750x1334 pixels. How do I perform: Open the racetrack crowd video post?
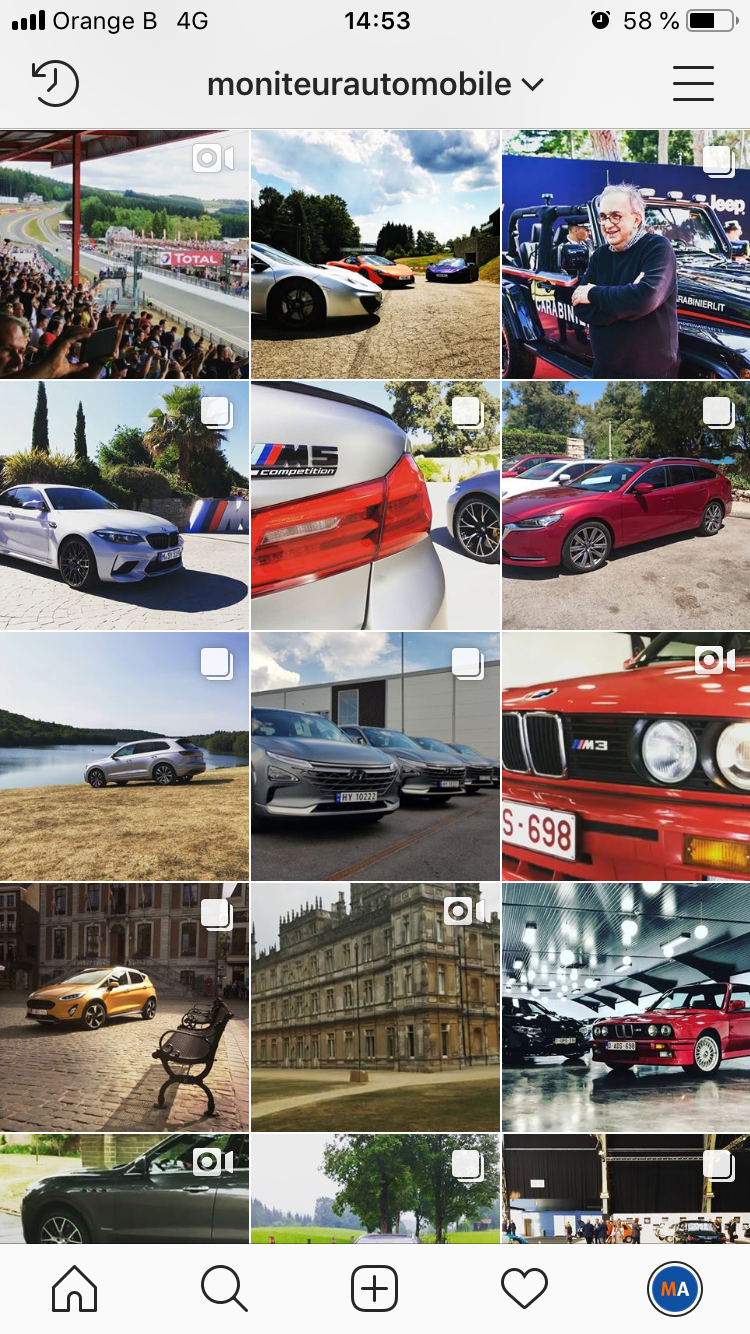(x=124, y=254)
